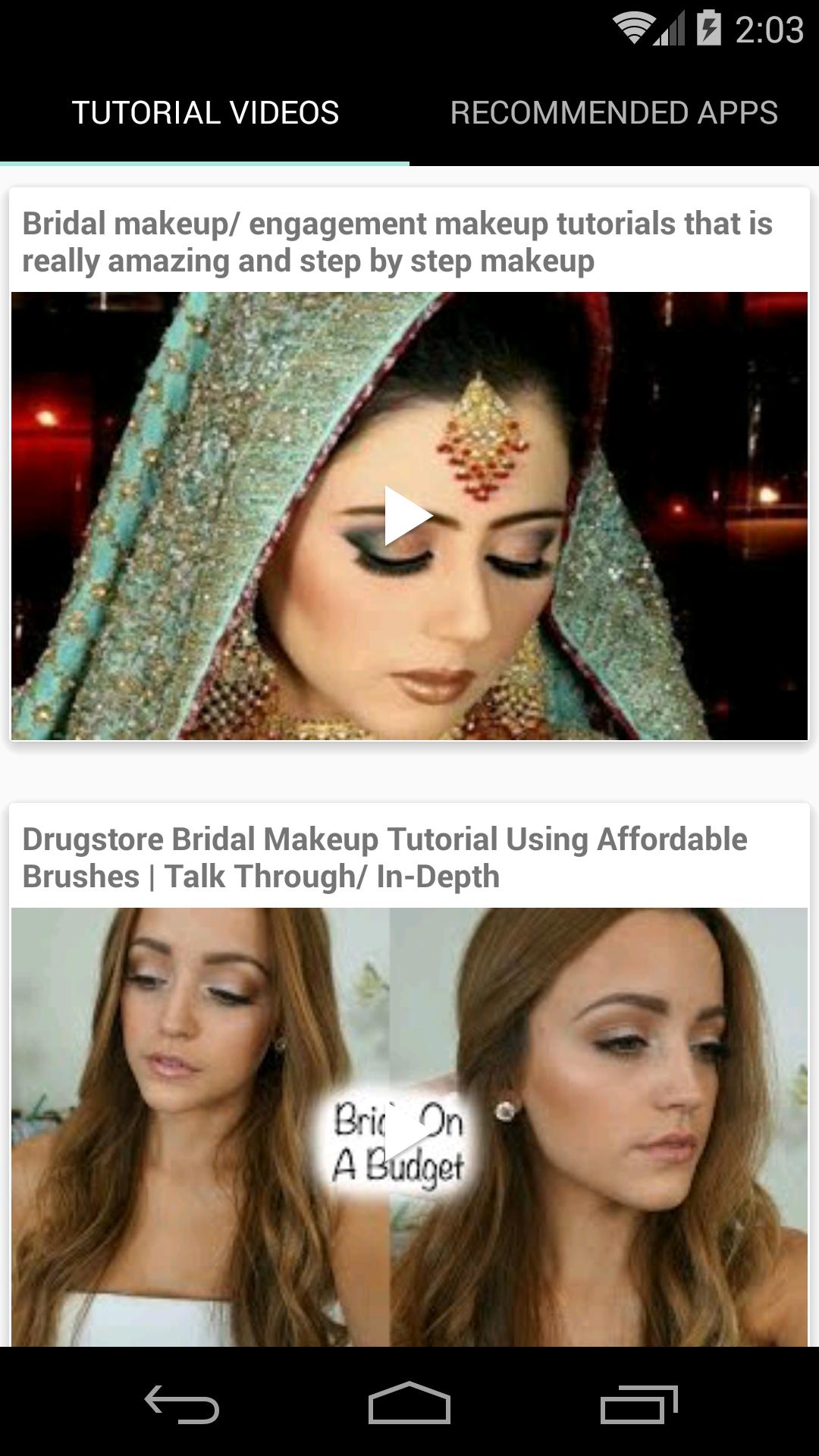Tap the home navigation button
This screenshot has width=819, height=1456.
pyautogui.click(x=409, y=1403)
